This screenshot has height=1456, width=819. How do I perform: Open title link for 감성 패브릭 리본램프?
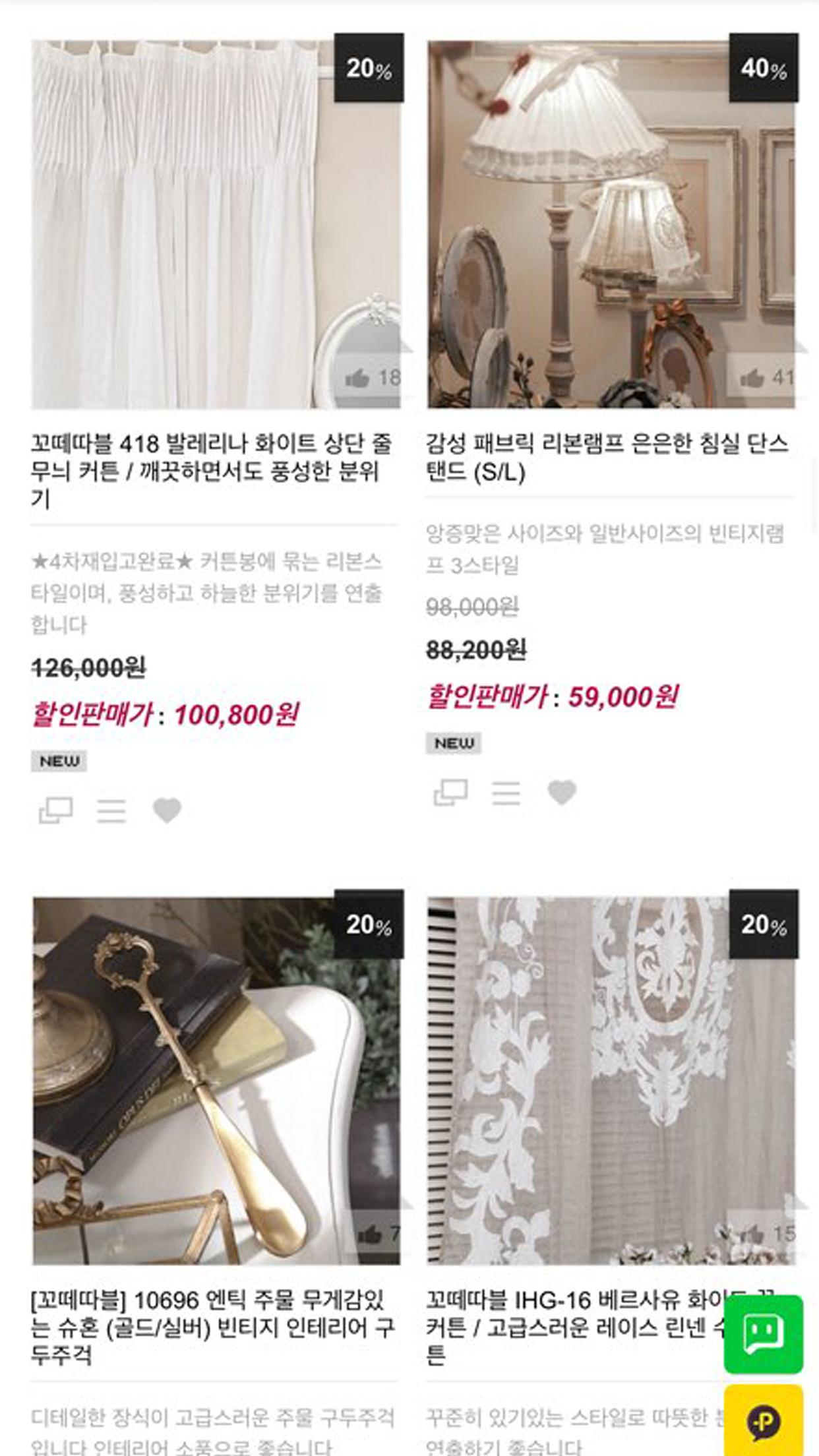(x=607, y=457)
